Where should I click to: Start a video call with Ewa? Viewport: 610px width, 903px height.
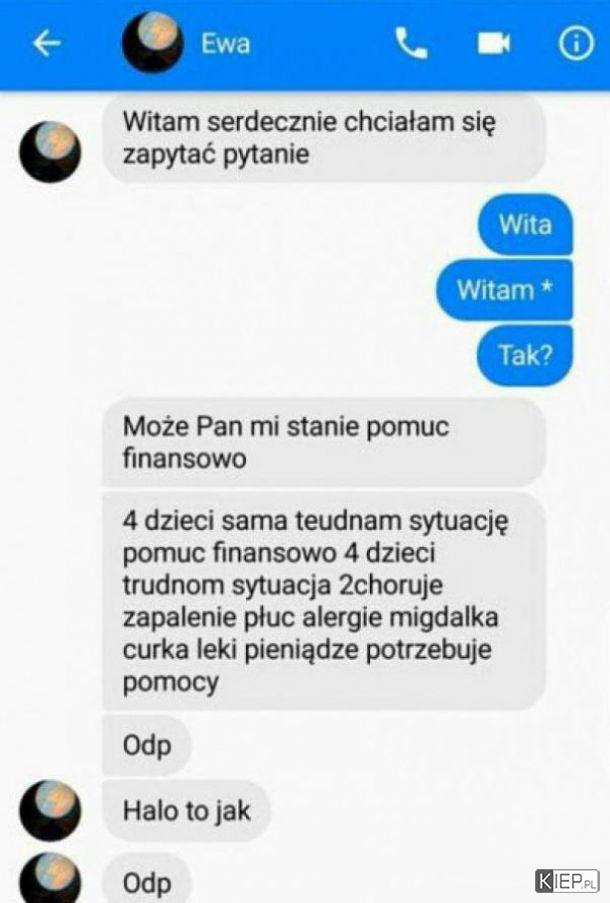pyautogui.click(x=493, y=44)
